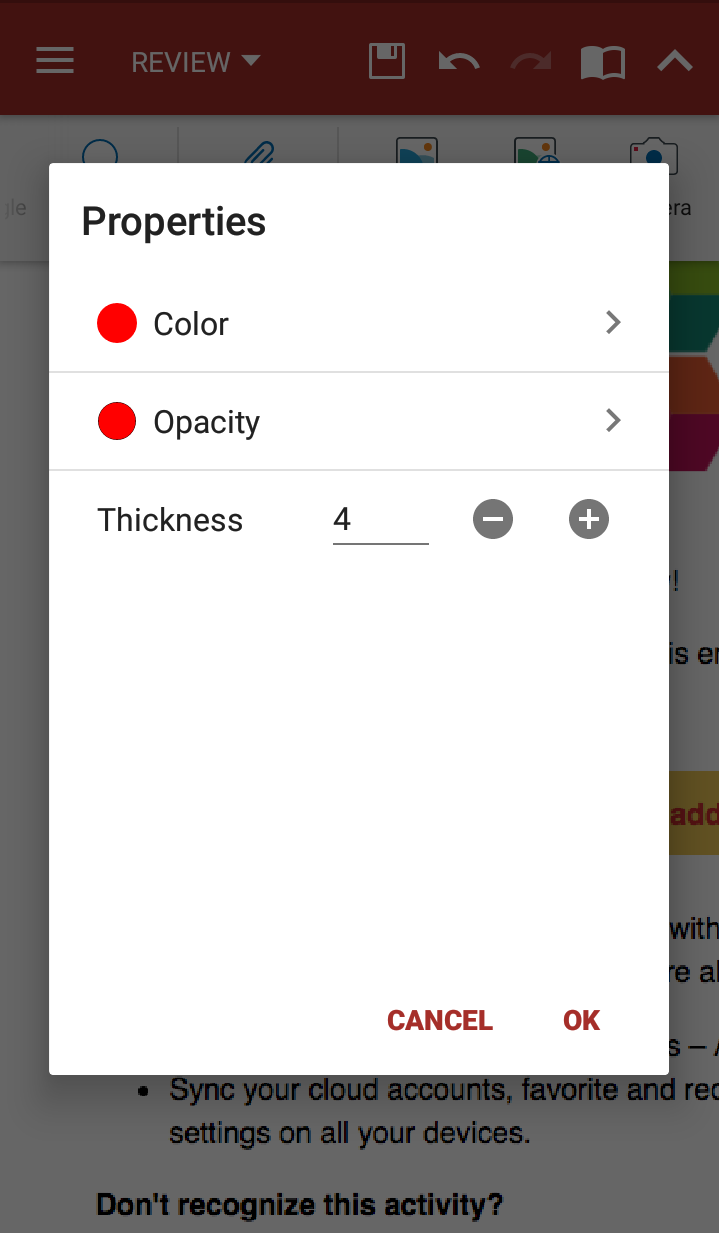Confirm properties with OK
Screen dimensions: 719x1233
coord(581,1020)
